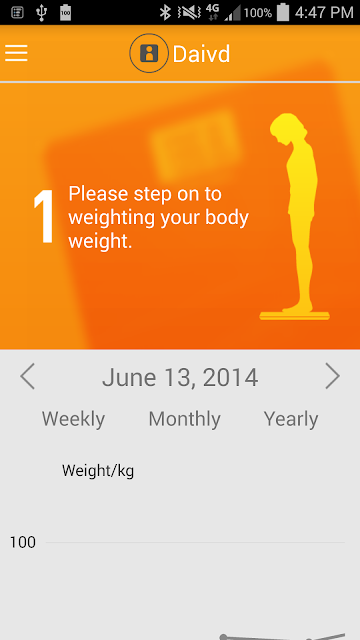
Task: Go to the previous date
Action: (x=27, y=376)
